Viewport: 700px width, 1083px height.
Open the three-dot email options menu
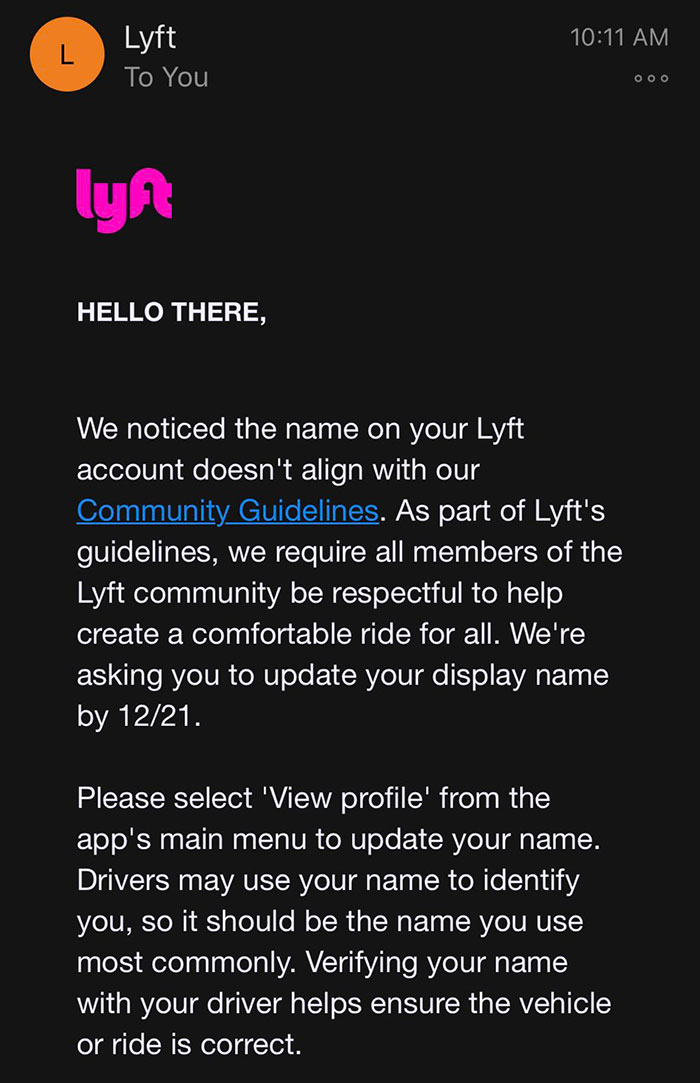pos(650,79)
